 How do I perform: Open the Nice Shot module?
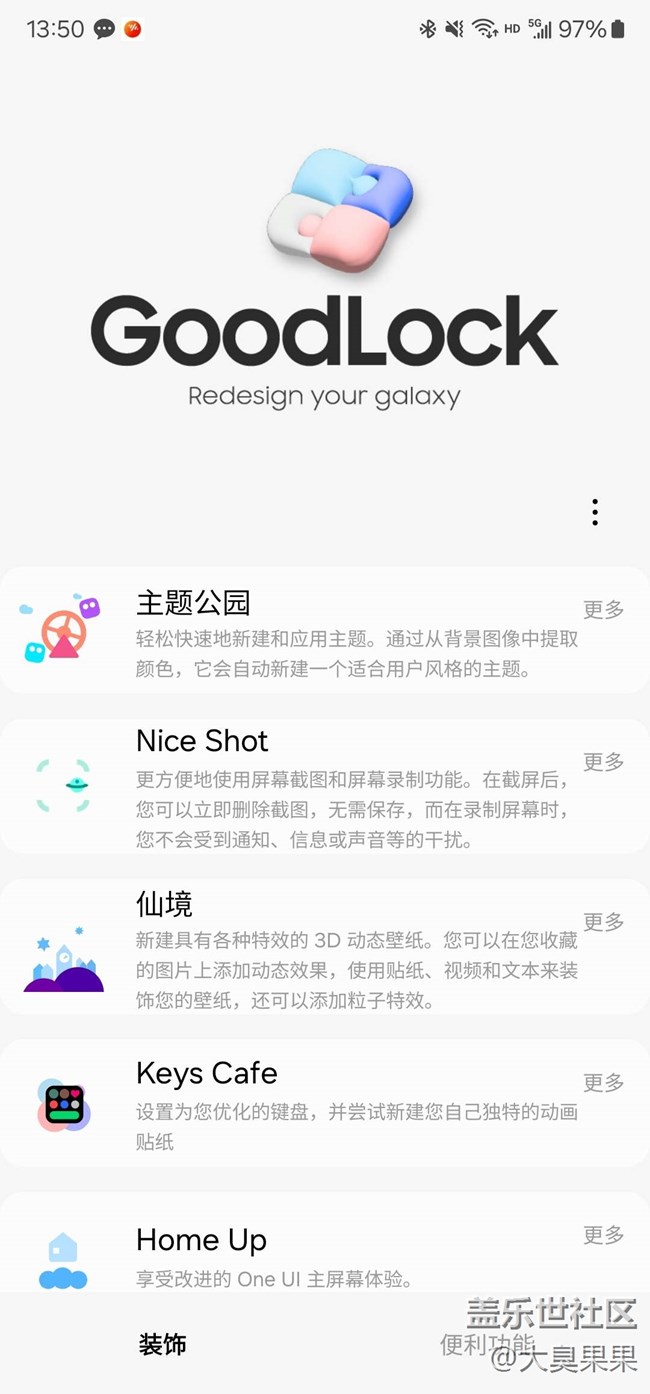point(325,786)
